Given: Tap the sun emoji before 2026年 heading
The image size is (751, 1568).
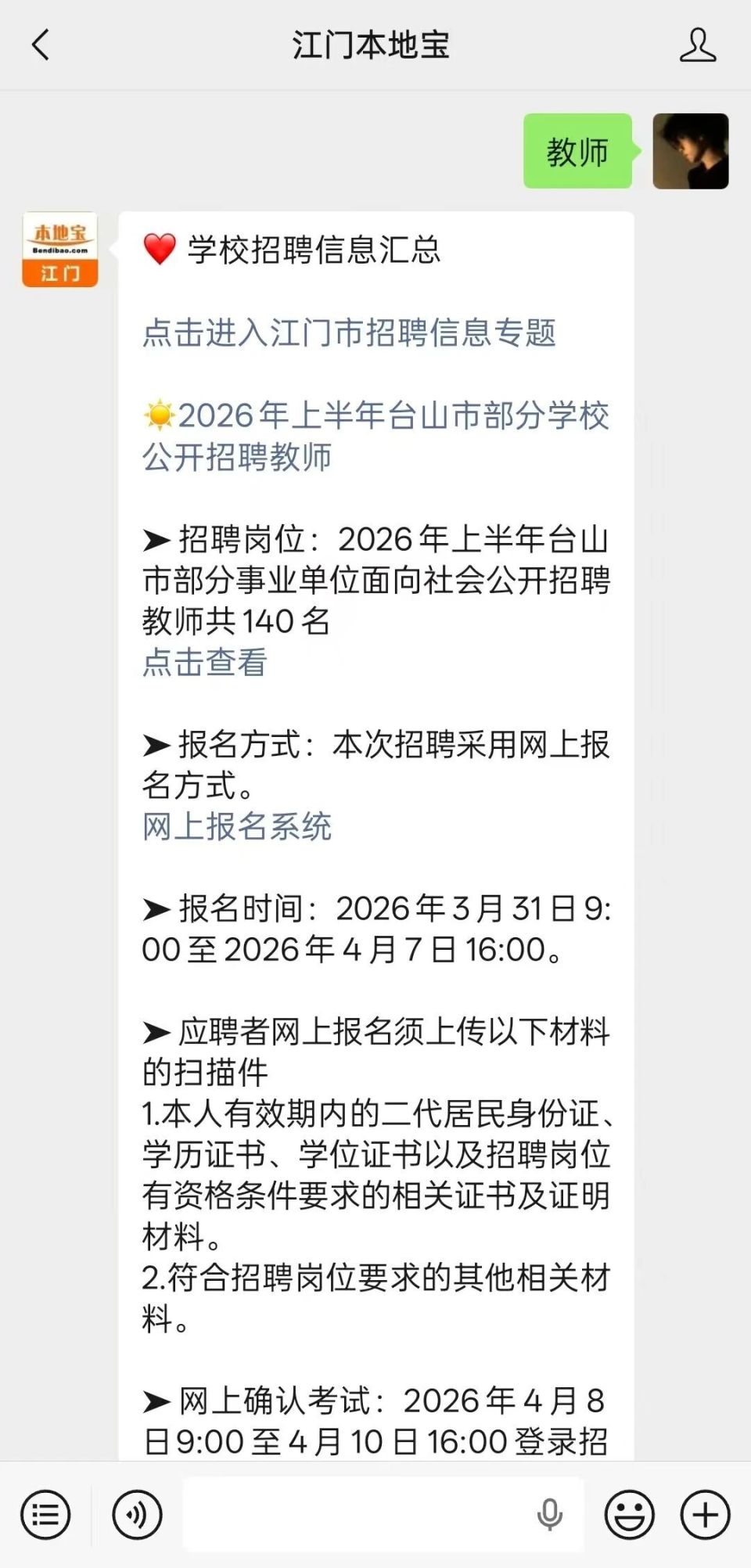Looking at the screenshot, I should pyautogui.click(x=162, y=417).
